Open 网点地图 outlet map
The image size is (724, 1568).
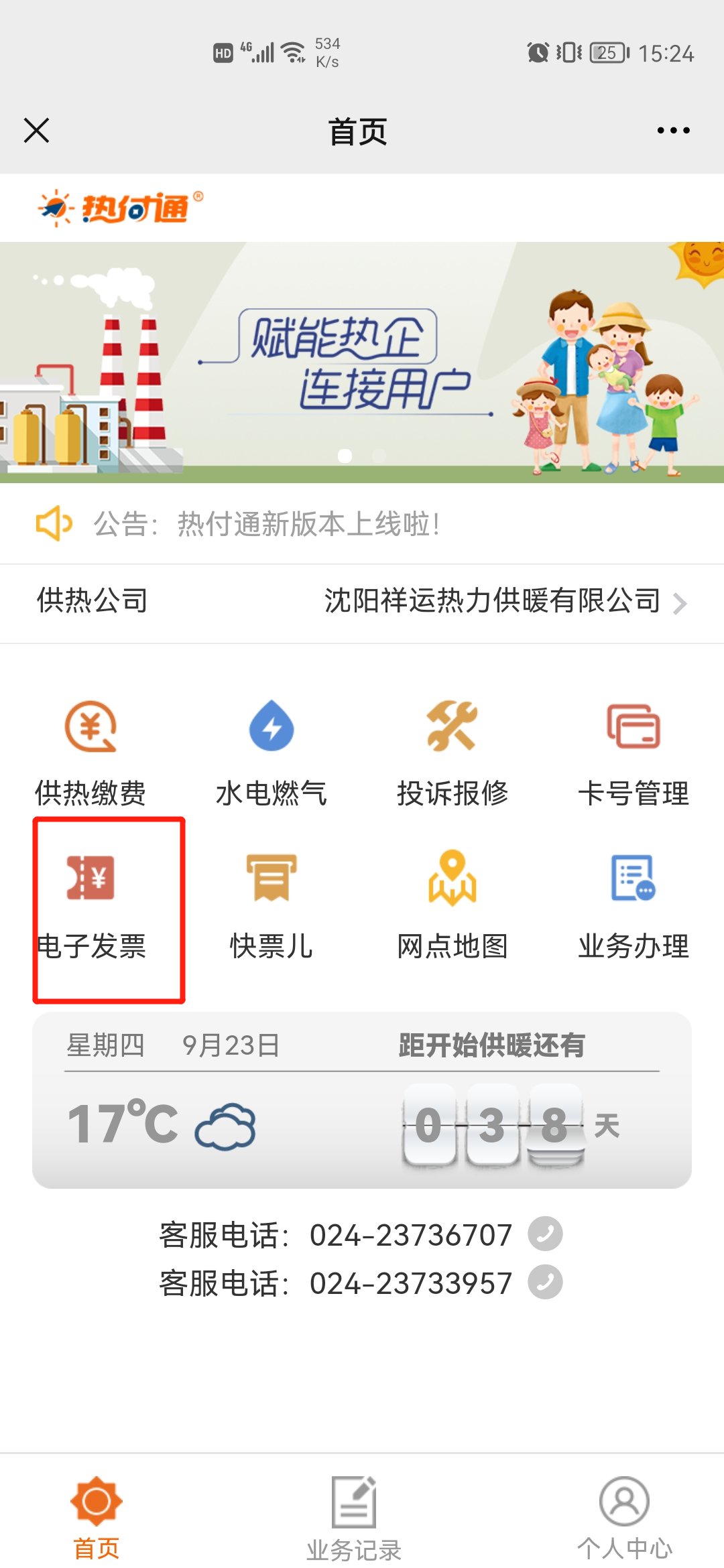[452, 905]
